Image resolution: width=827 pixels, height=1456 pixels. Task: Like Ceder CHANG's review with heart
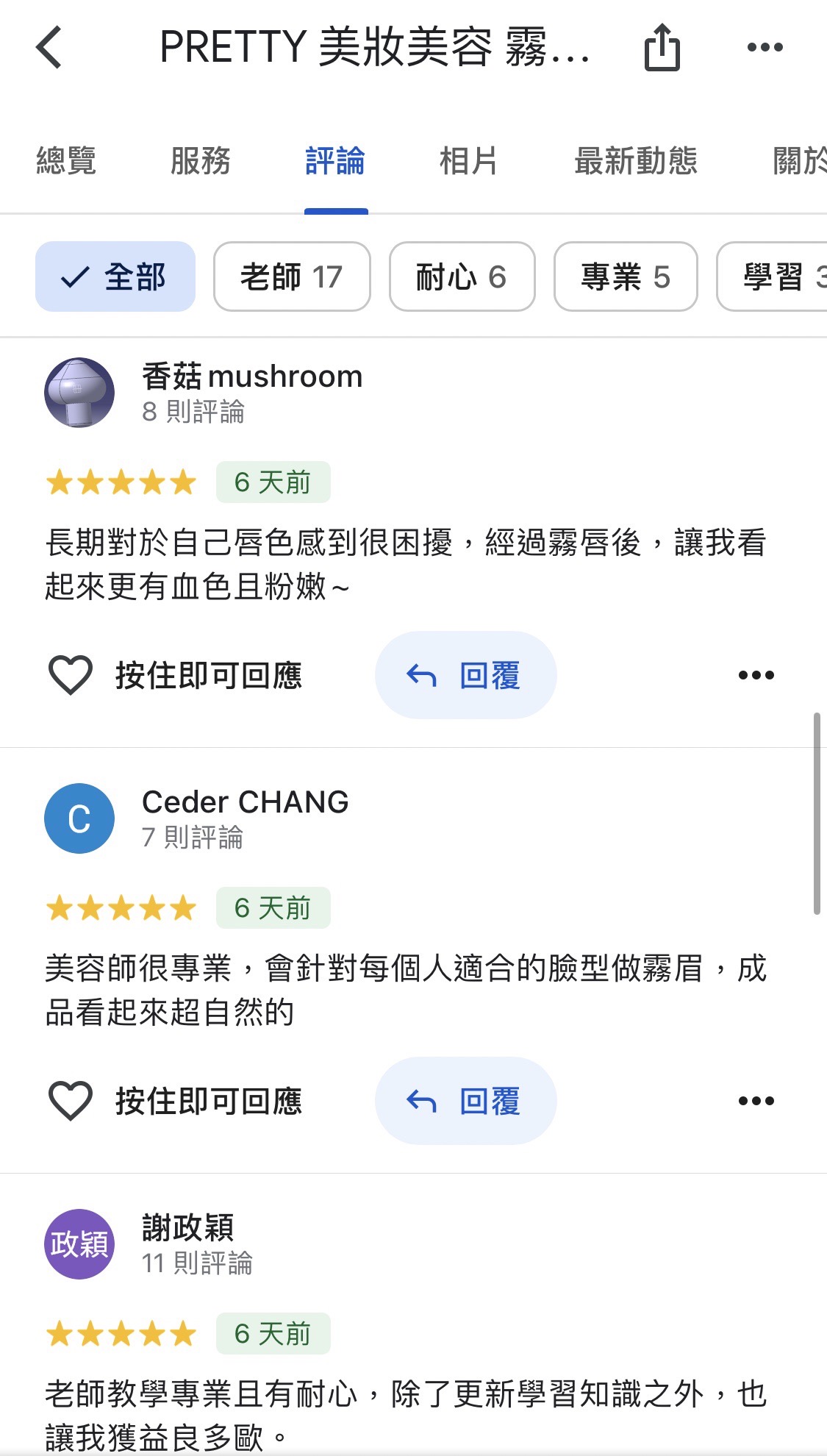tap(71, 1100)
